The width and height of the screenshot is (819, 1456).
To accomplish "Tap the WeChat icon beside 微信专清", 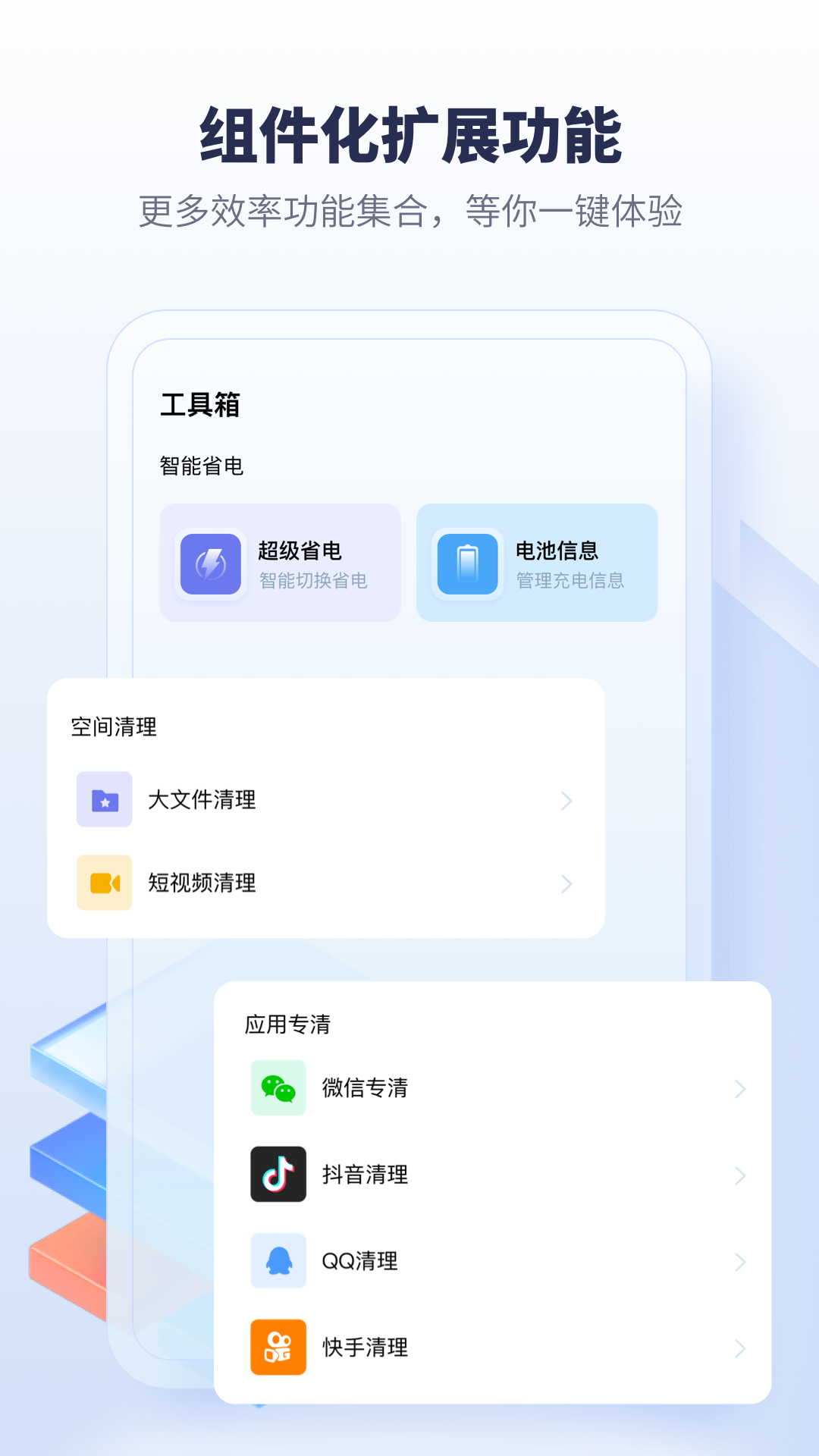I will (x=278, y=1087).
